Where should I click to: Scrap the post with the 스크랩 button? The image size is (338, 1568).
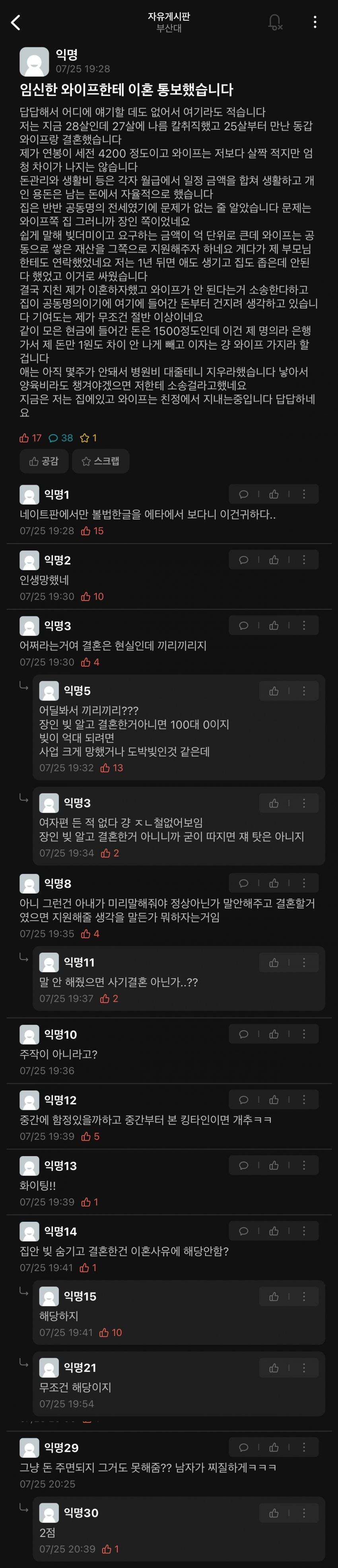tap(100, 461)
